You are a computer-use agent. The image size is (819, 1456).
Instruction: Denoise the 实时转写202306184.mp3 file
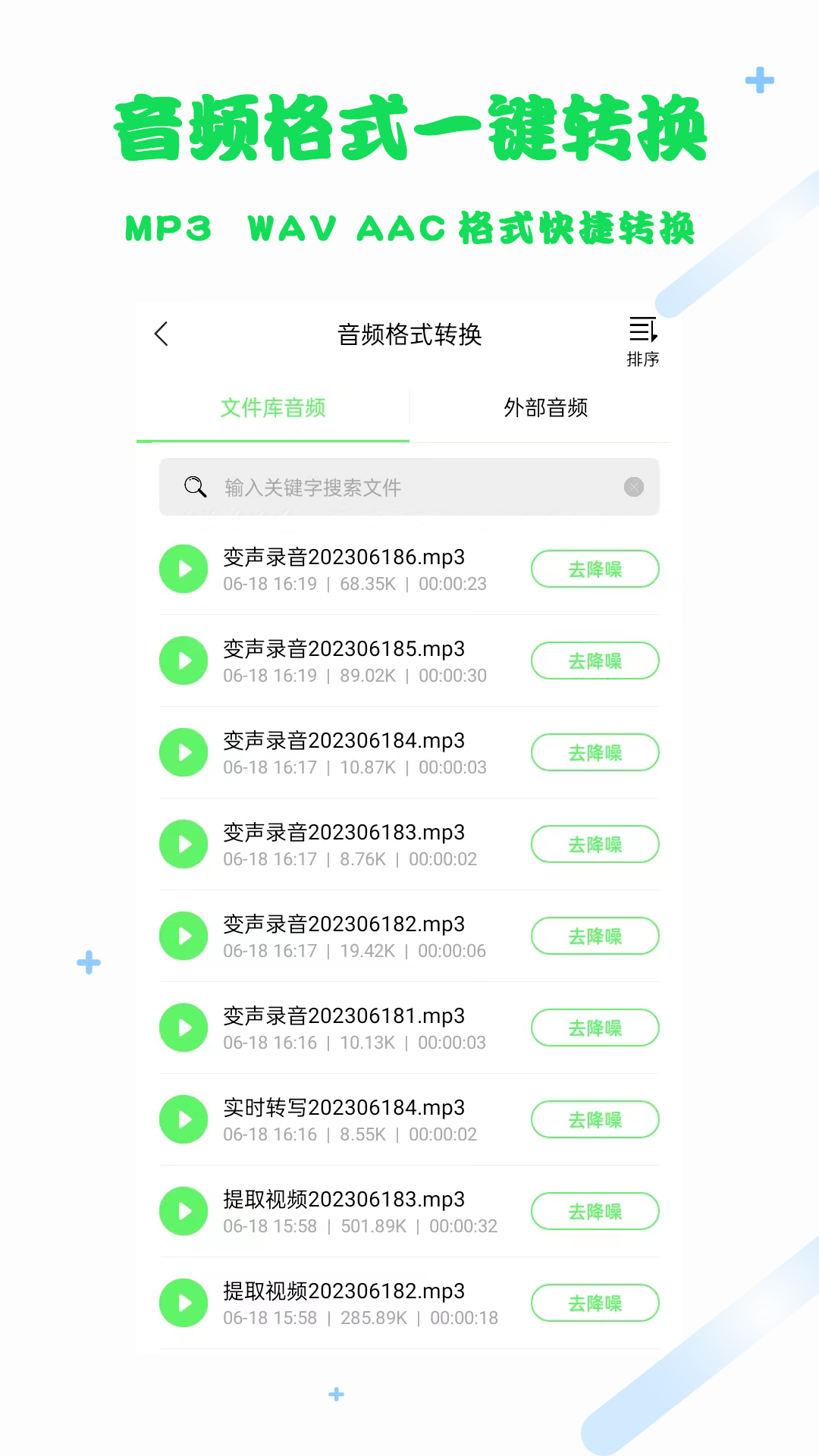click(x=595, y=1119)
